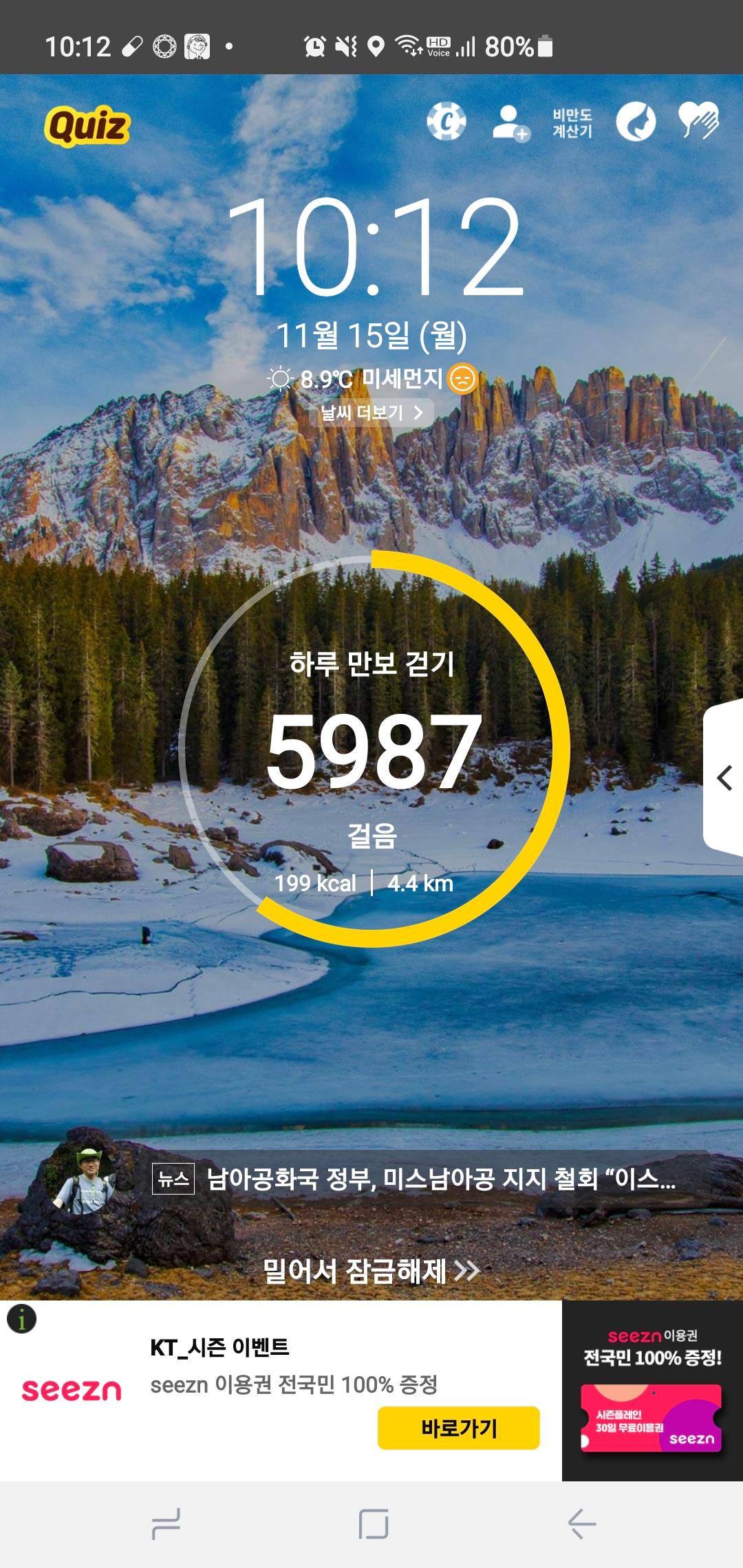Tap the 바로가기 button in seezn ad
Image resolution: width=743 pixels, height=1568 pixels.
click(458, 1428)
